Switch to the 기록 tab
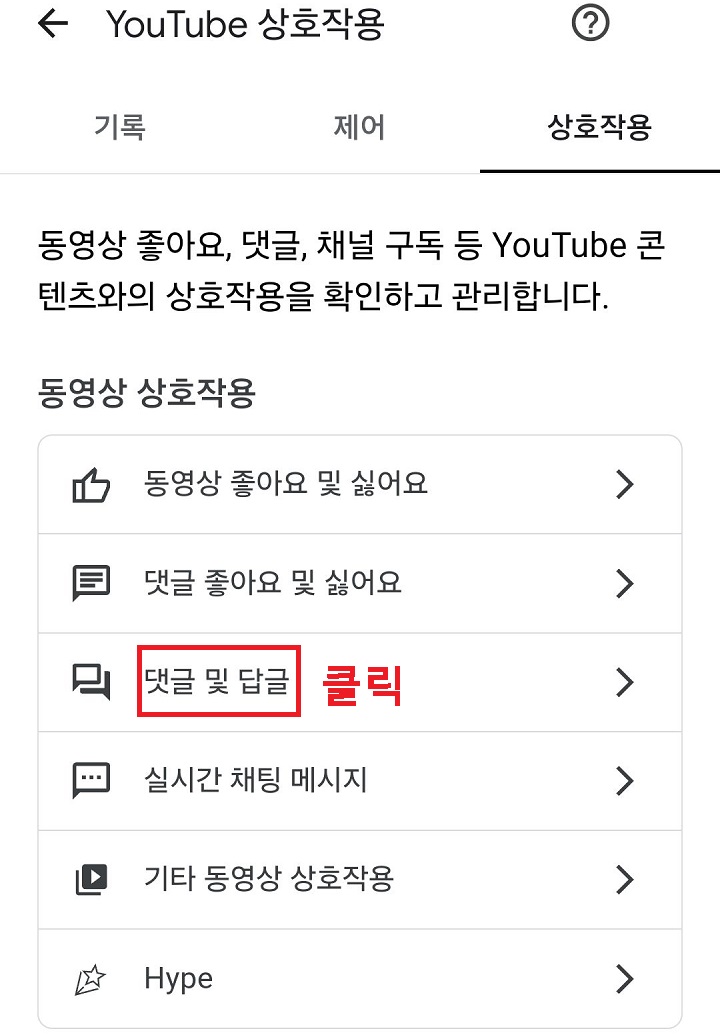 click(x=120, y=127)
